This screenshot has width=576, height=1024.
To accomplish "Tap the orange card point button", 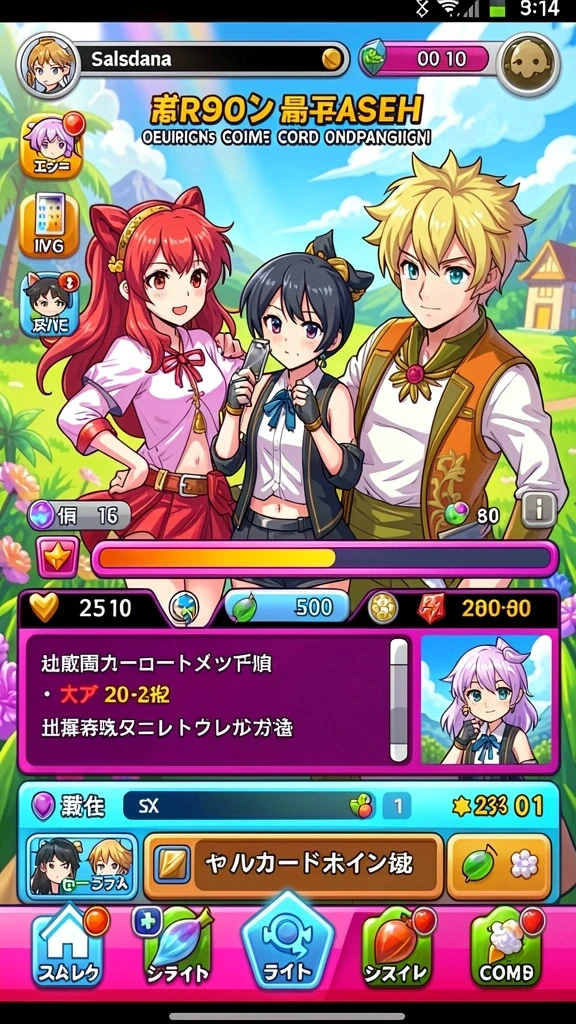I will tap(293, 866).
